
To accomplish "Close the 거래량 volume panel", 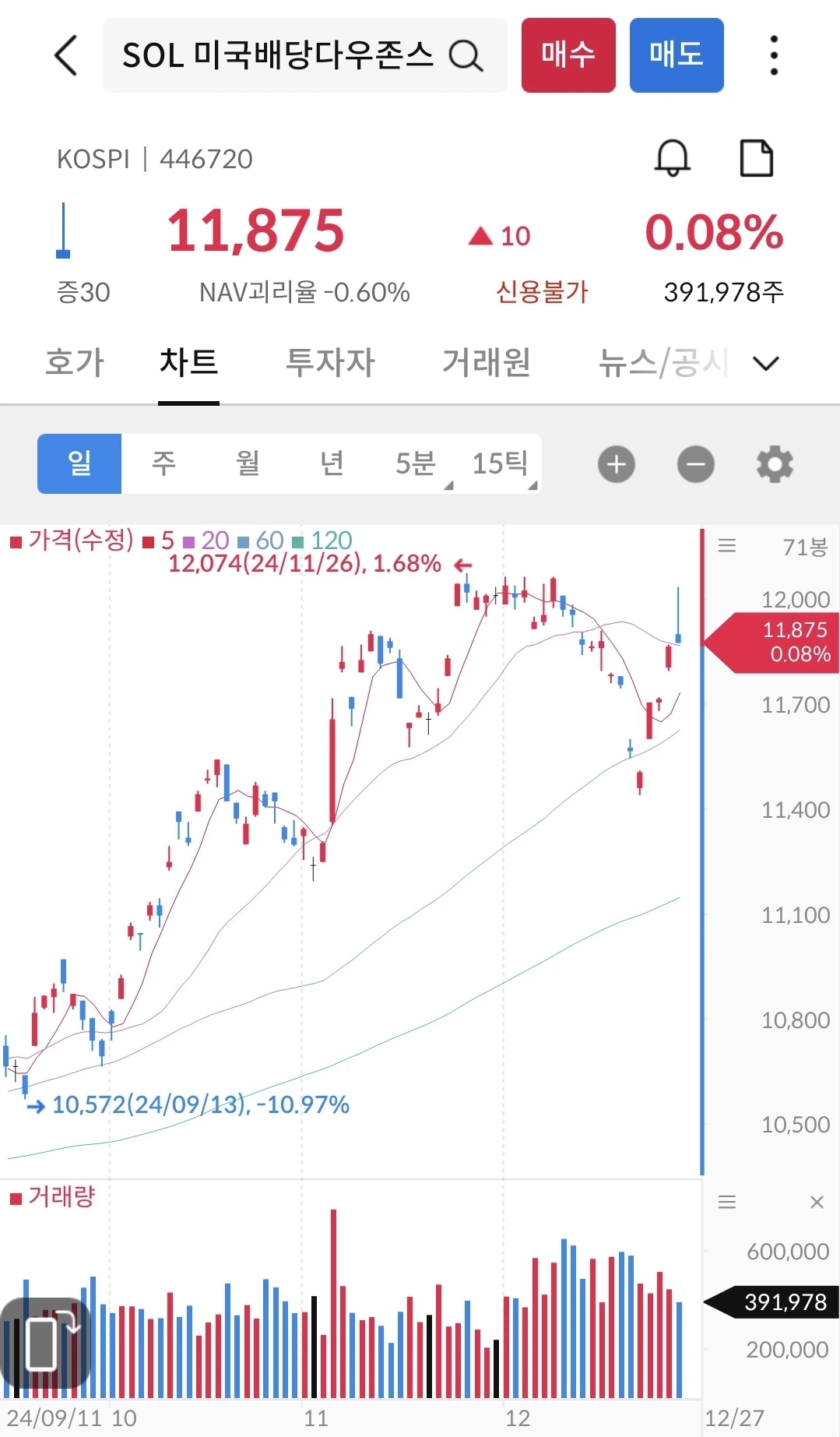I will click(817, 1202).
